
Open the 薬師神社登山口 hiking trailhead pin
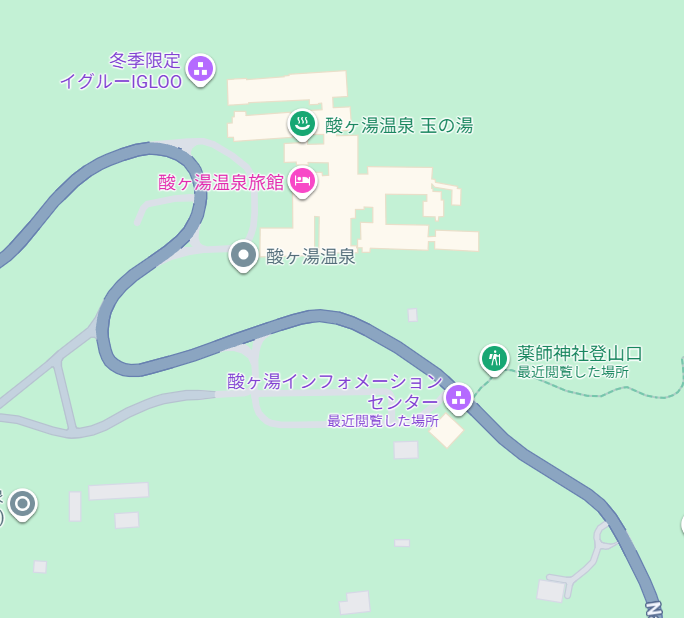[494, 358]
